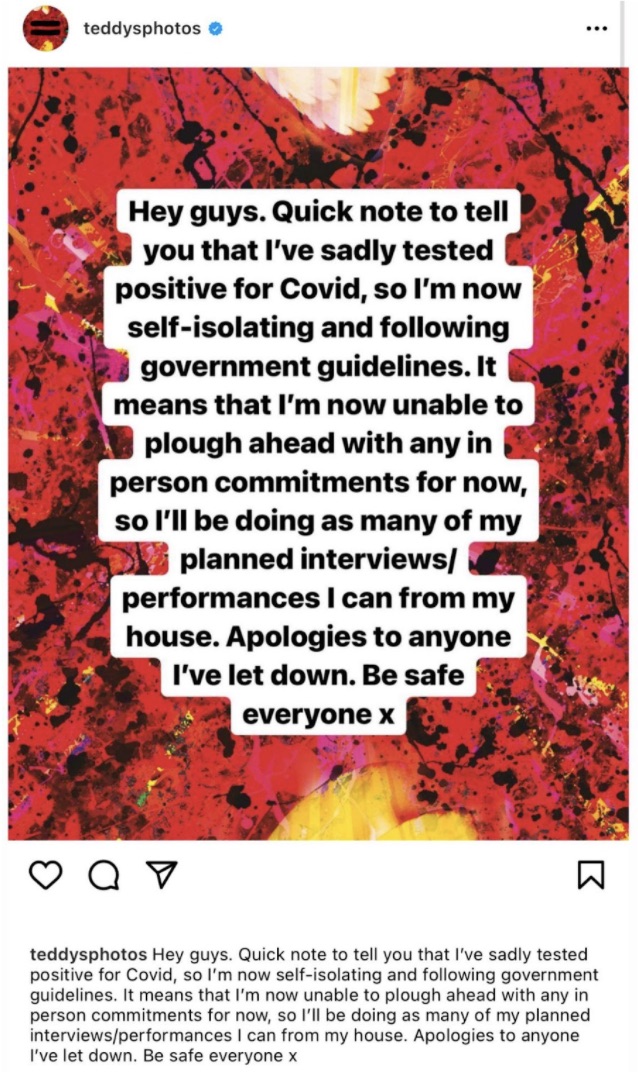Like the post with the heart icon
Viewport: 638px width, 1072px height.
point(46,874)
